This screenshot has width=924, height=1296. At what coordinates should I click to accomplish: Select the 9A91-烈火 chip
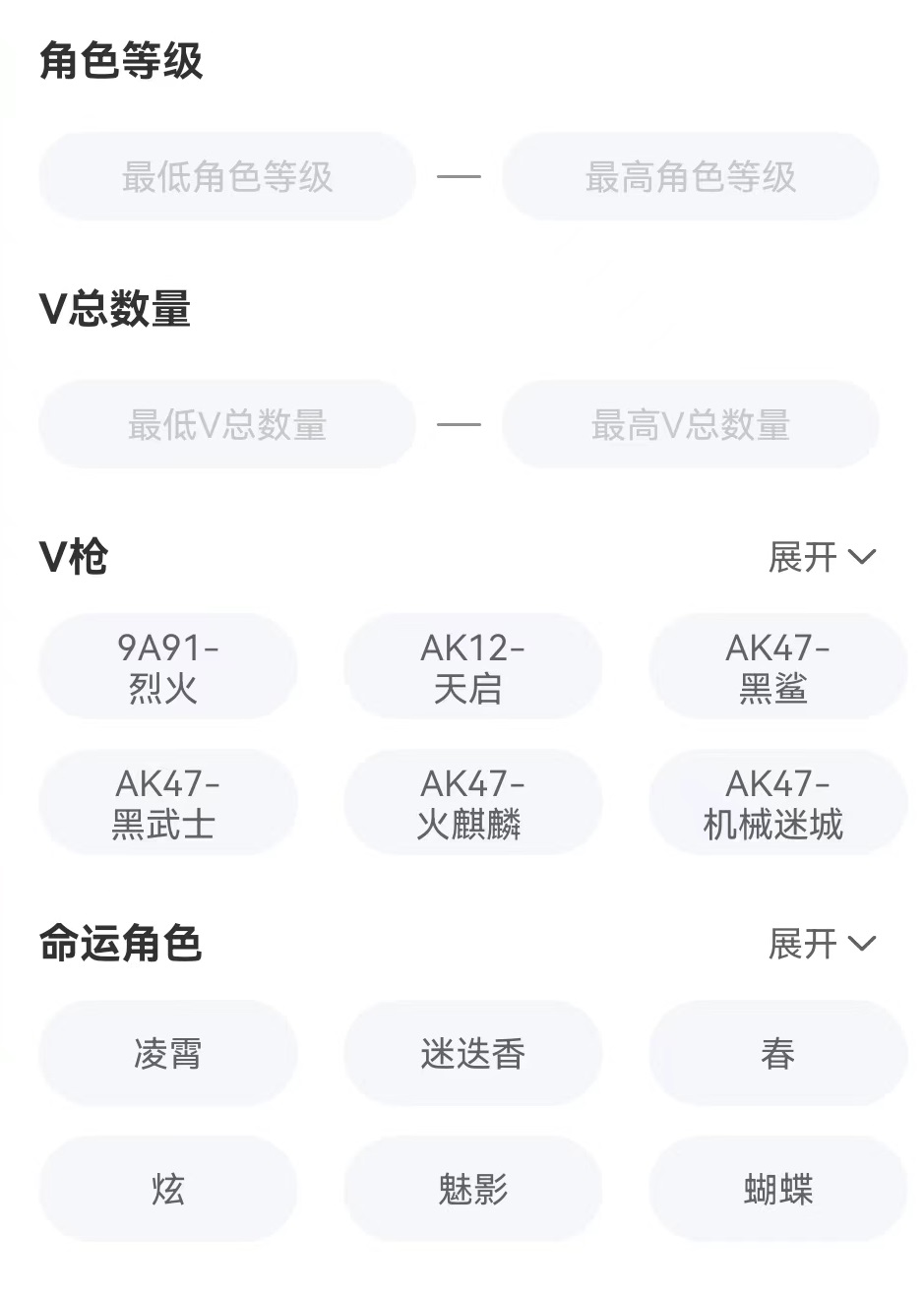(168, 667)
